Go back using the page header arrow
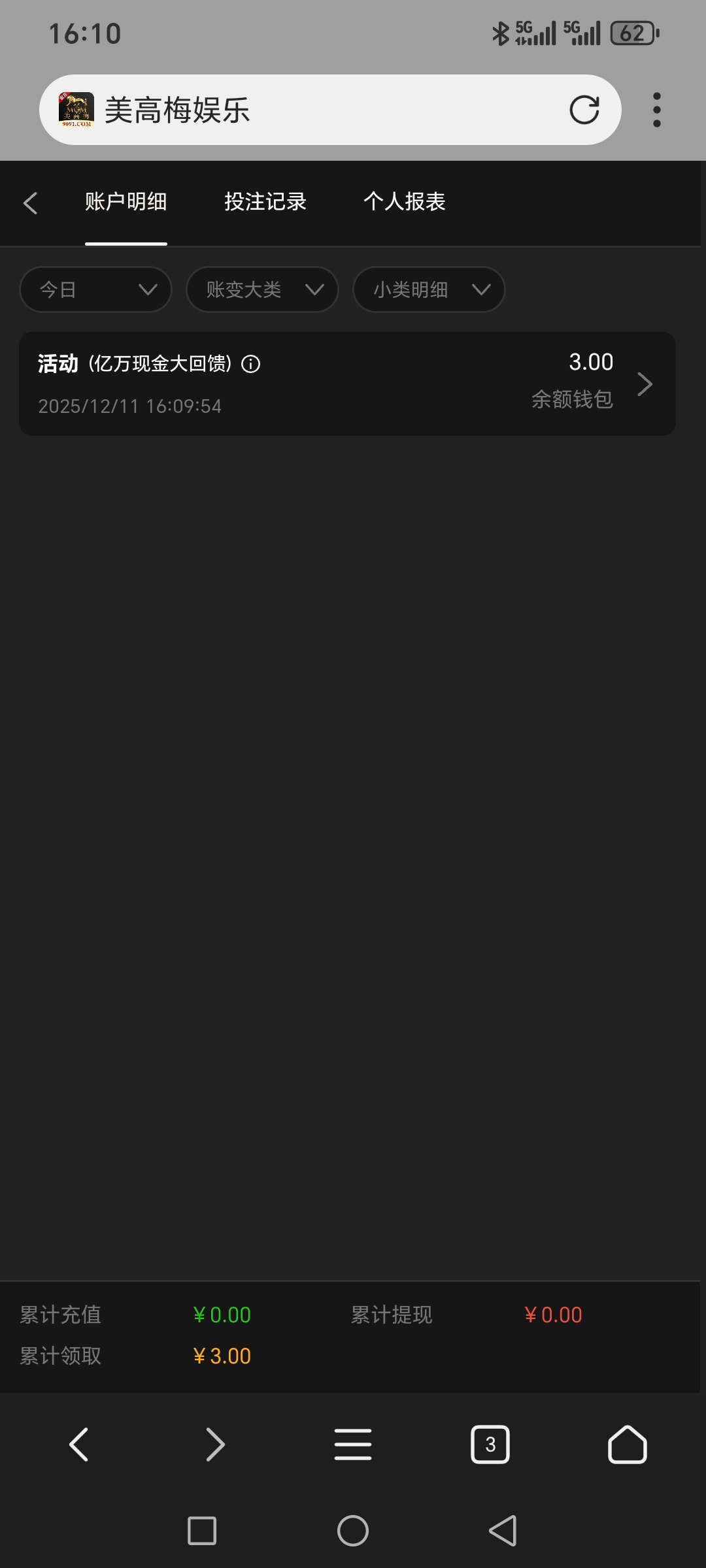706x1568 pixels. (31, 203)
